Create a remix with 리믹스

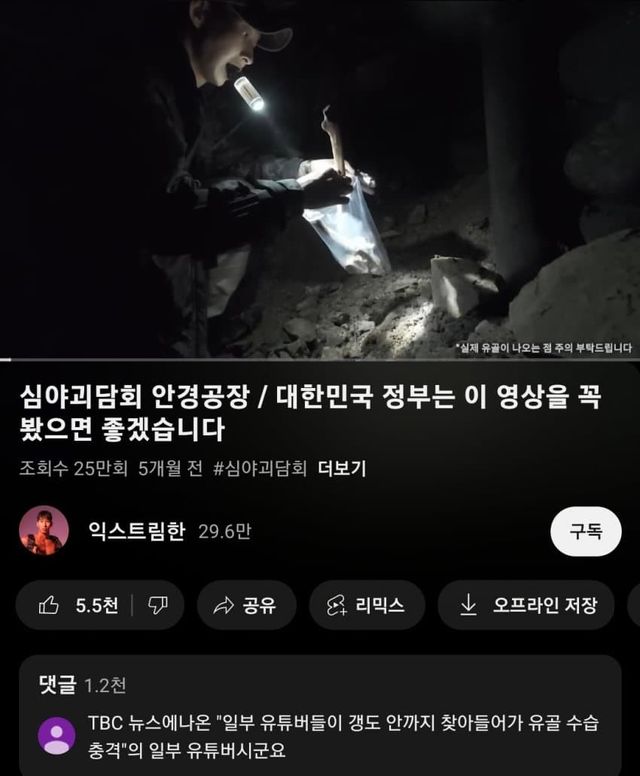[x=366, y=605]
